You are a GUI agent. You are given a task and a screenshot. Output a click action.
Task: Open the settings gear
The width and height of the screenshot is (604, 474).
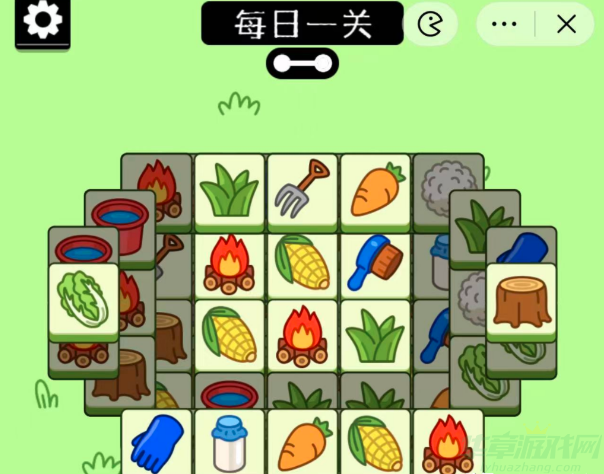(42, 21)
